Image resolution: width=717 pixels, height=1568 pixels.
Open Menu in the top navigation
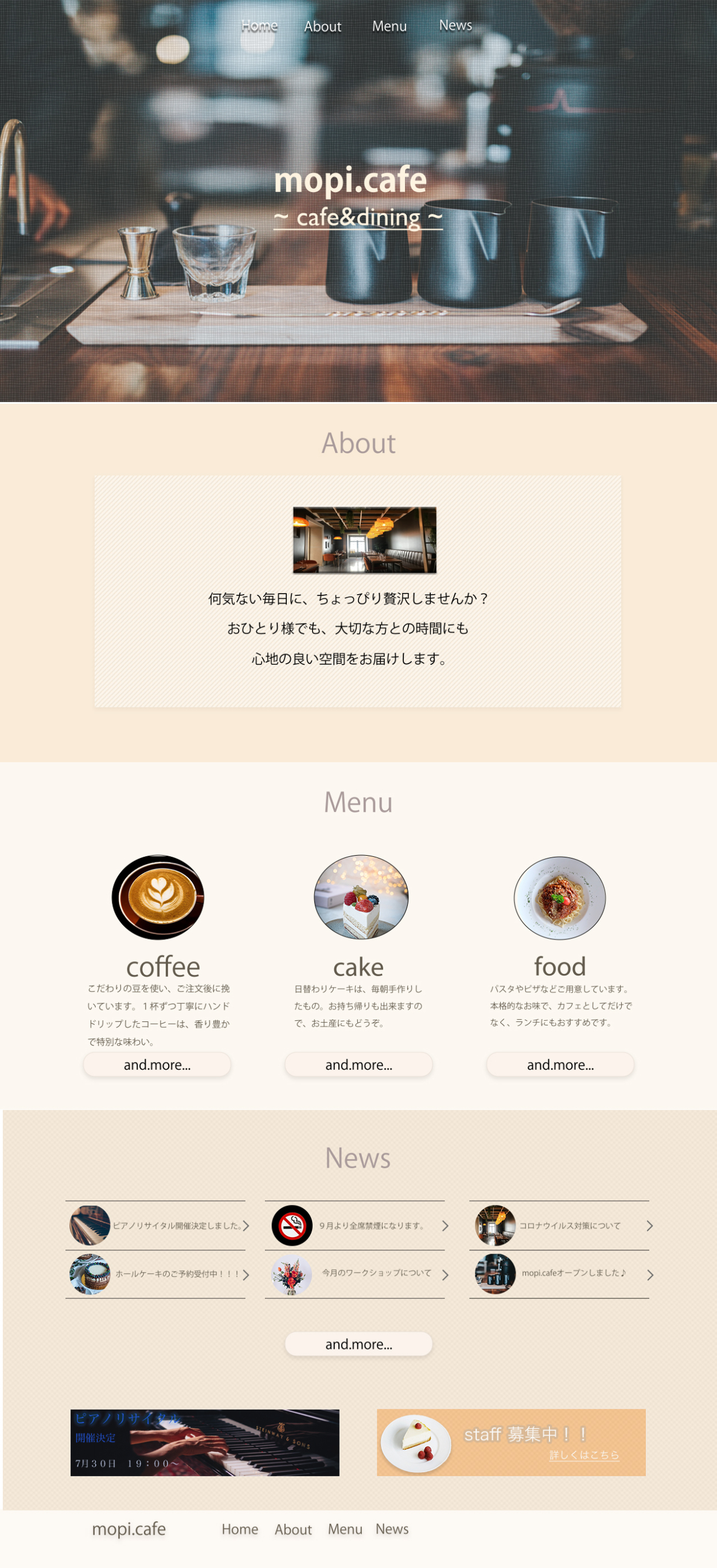(x=389, y=26)
